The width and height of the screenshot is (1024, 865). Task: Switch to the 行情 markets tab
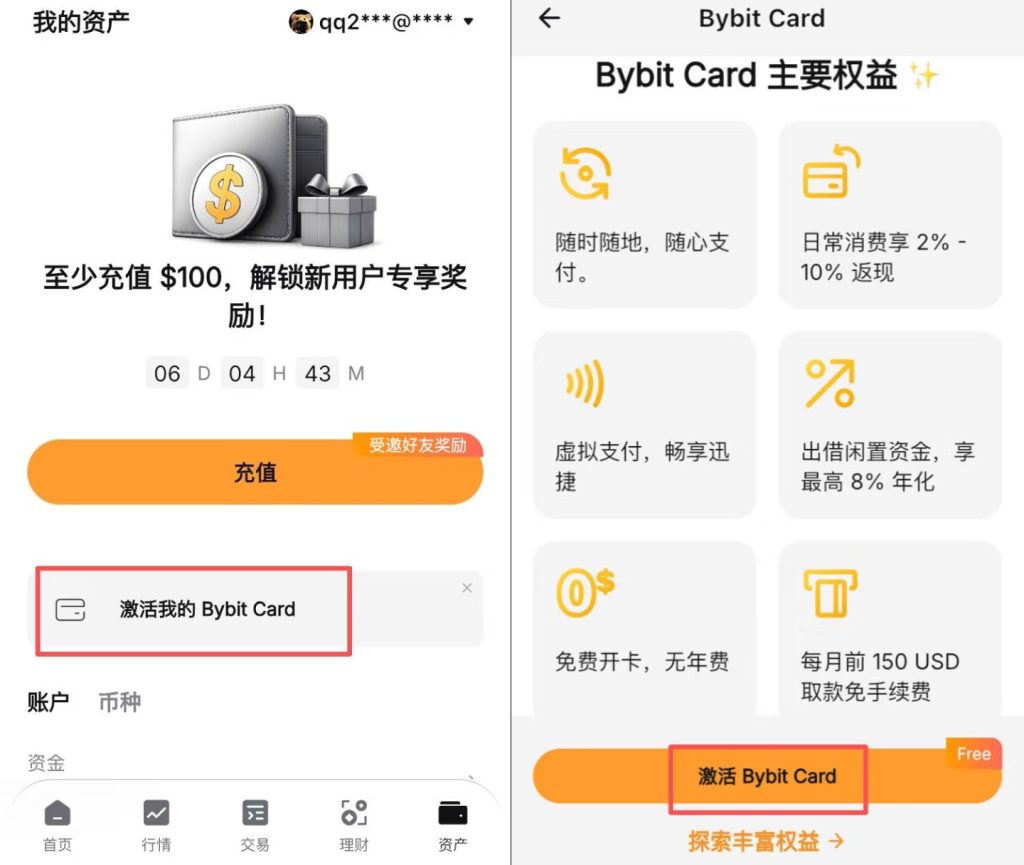[156, 825]
